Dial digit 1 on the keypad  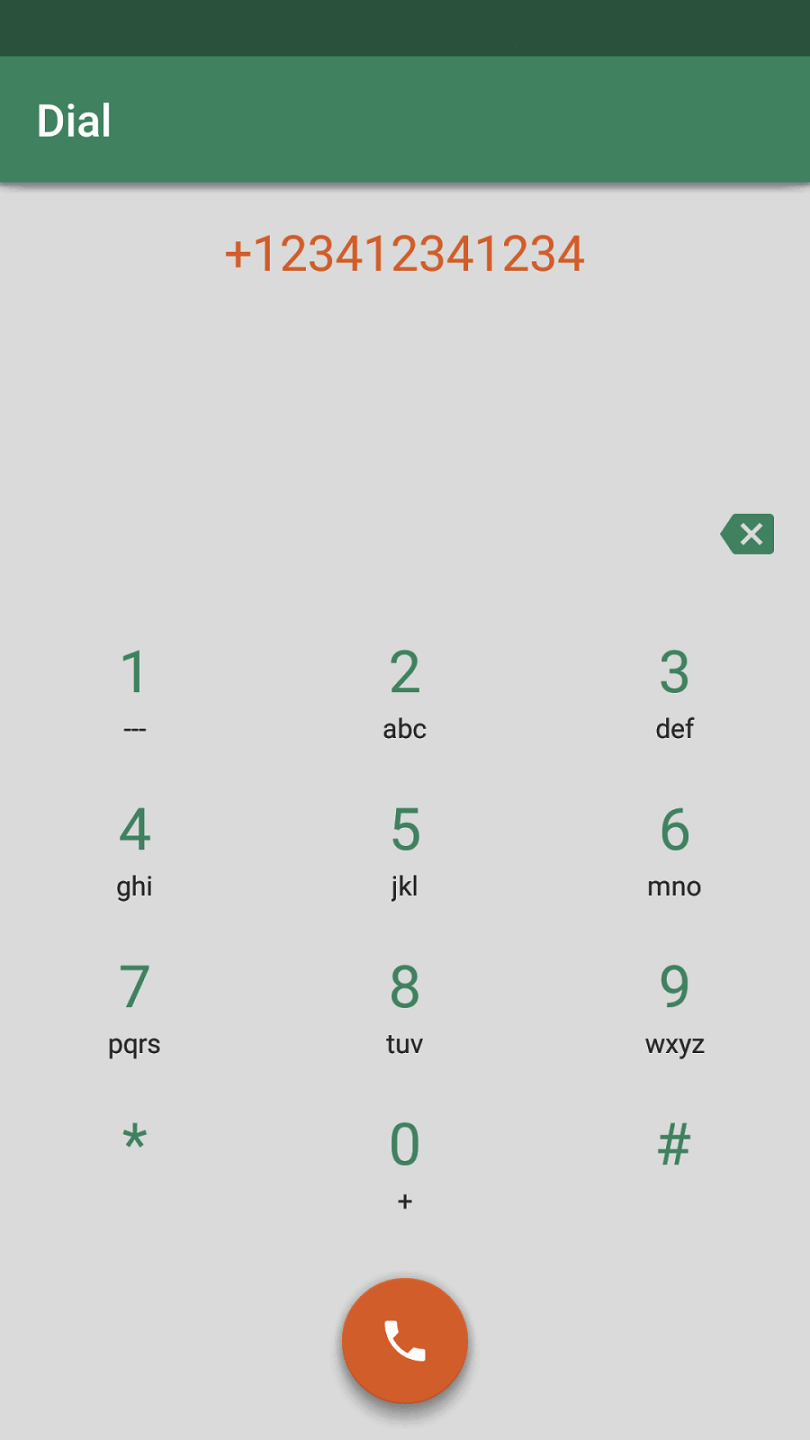(x=134, y=690)
